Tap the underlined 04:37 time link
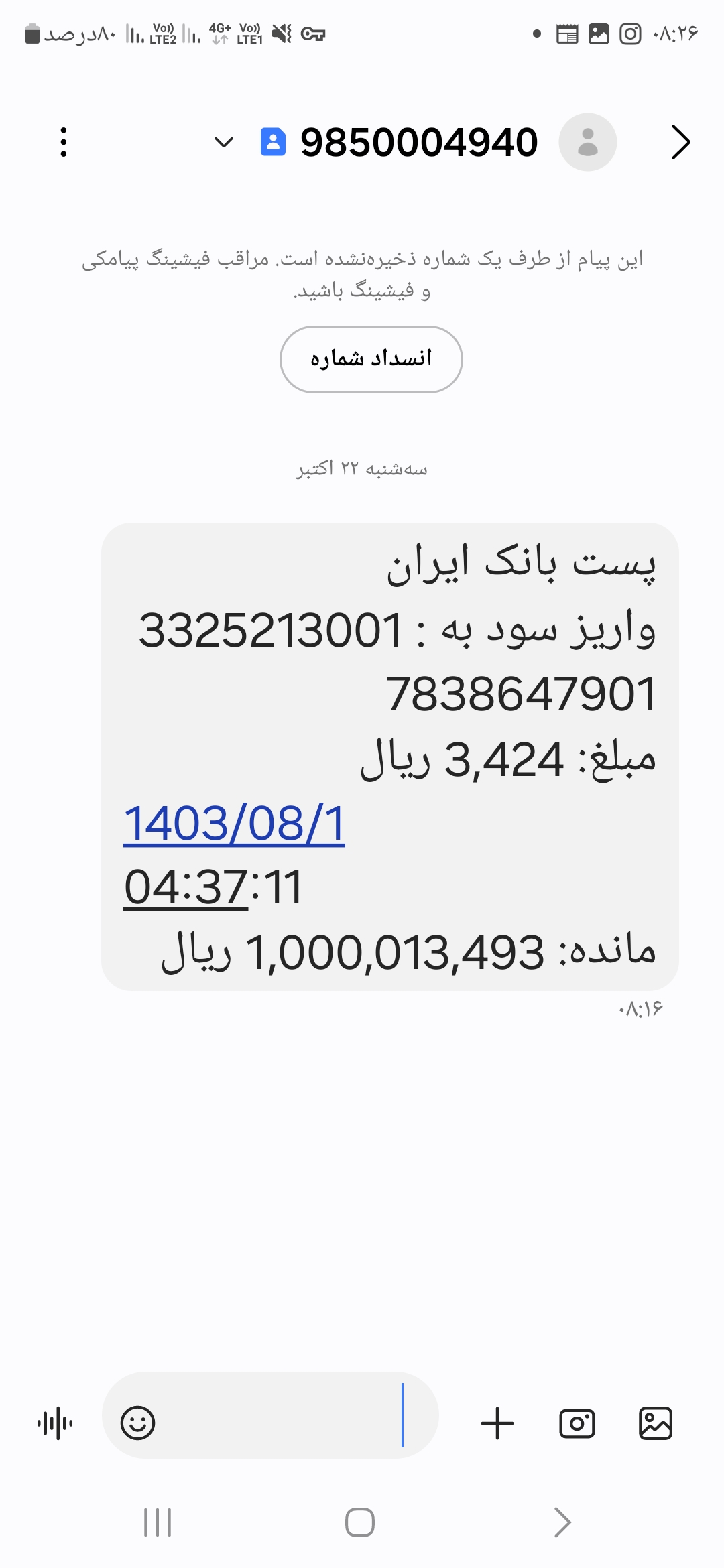This screenshot has height=1568, width=724. pyautogui.click(x=186, y=888)
